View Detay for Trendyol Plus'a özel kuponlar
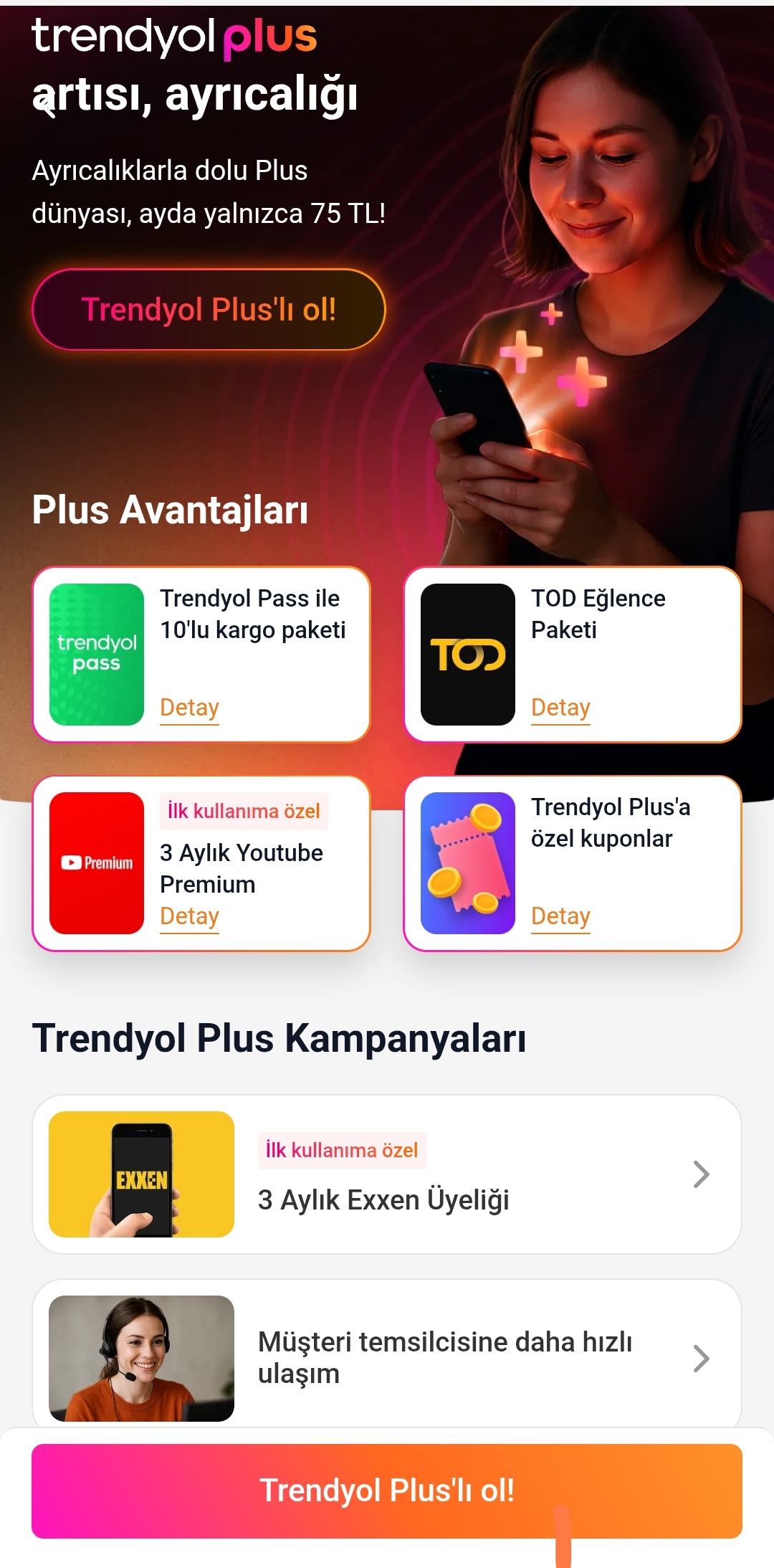Viewport: 774px width, 1568px height. click(x=560, y=916)
